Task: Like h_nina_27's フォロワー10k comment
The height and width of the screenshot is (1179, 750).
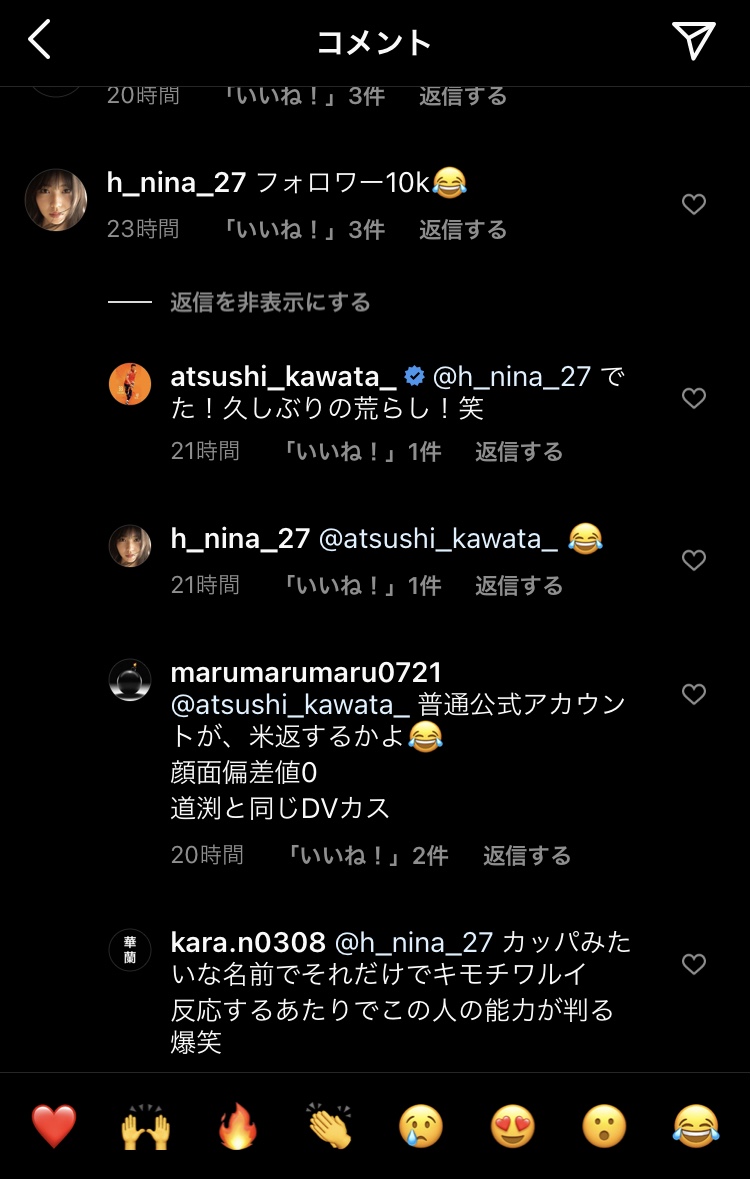Action: pyautogui.click(x=694, y=205)
